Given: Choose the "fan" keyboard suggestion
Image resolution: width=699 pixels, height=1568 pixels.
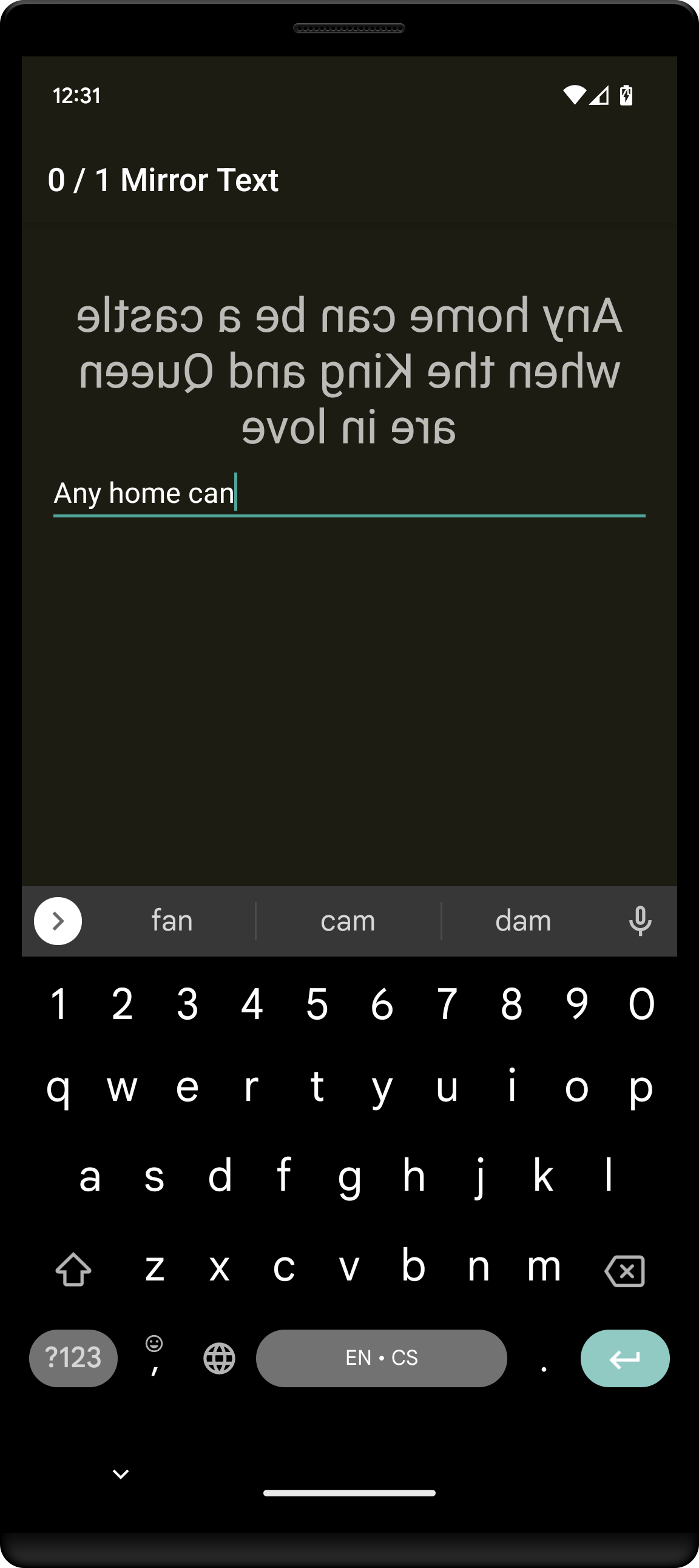Looking at the screenshot, I should point(172,920).
